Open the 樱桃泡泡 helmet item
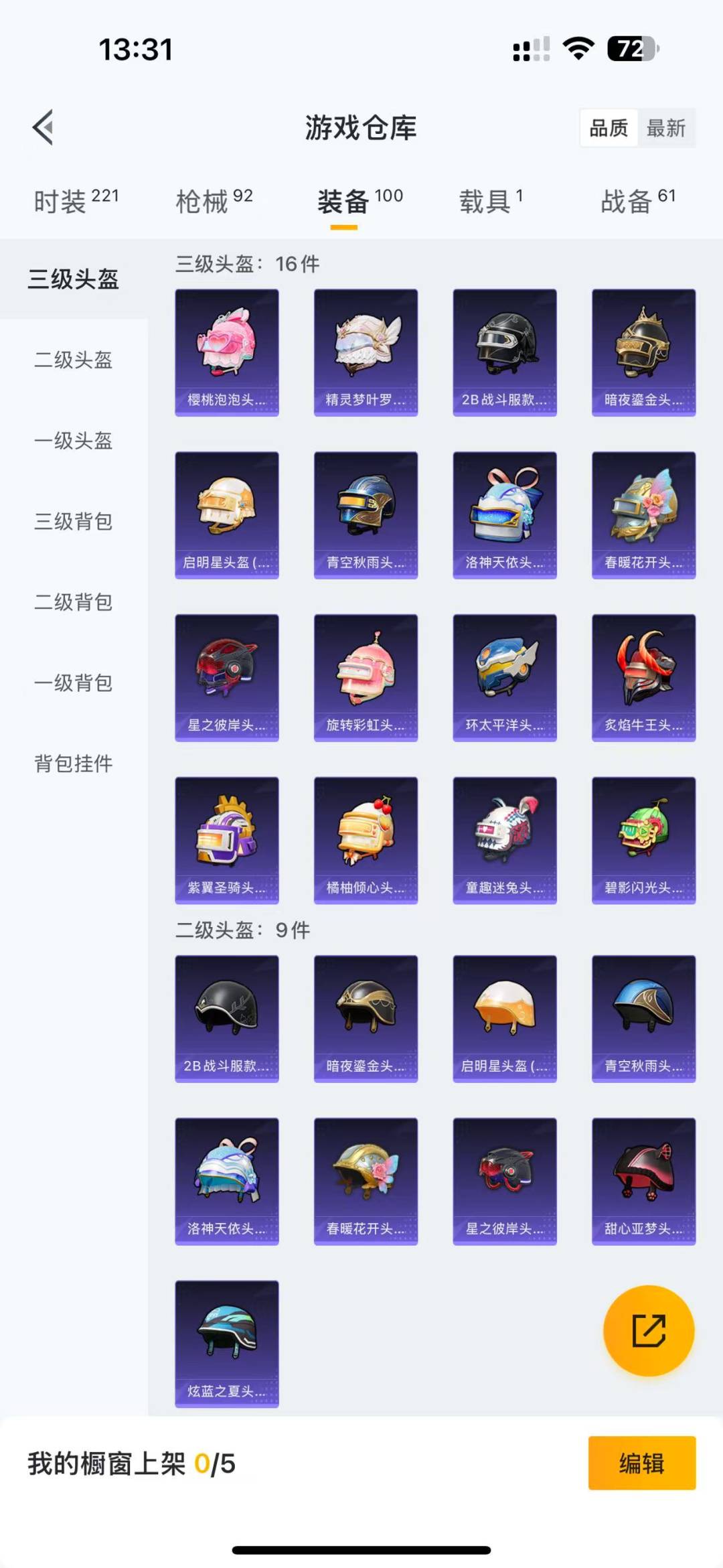The height and width of the screenshot is (1568, 723). tap(227, 352)
